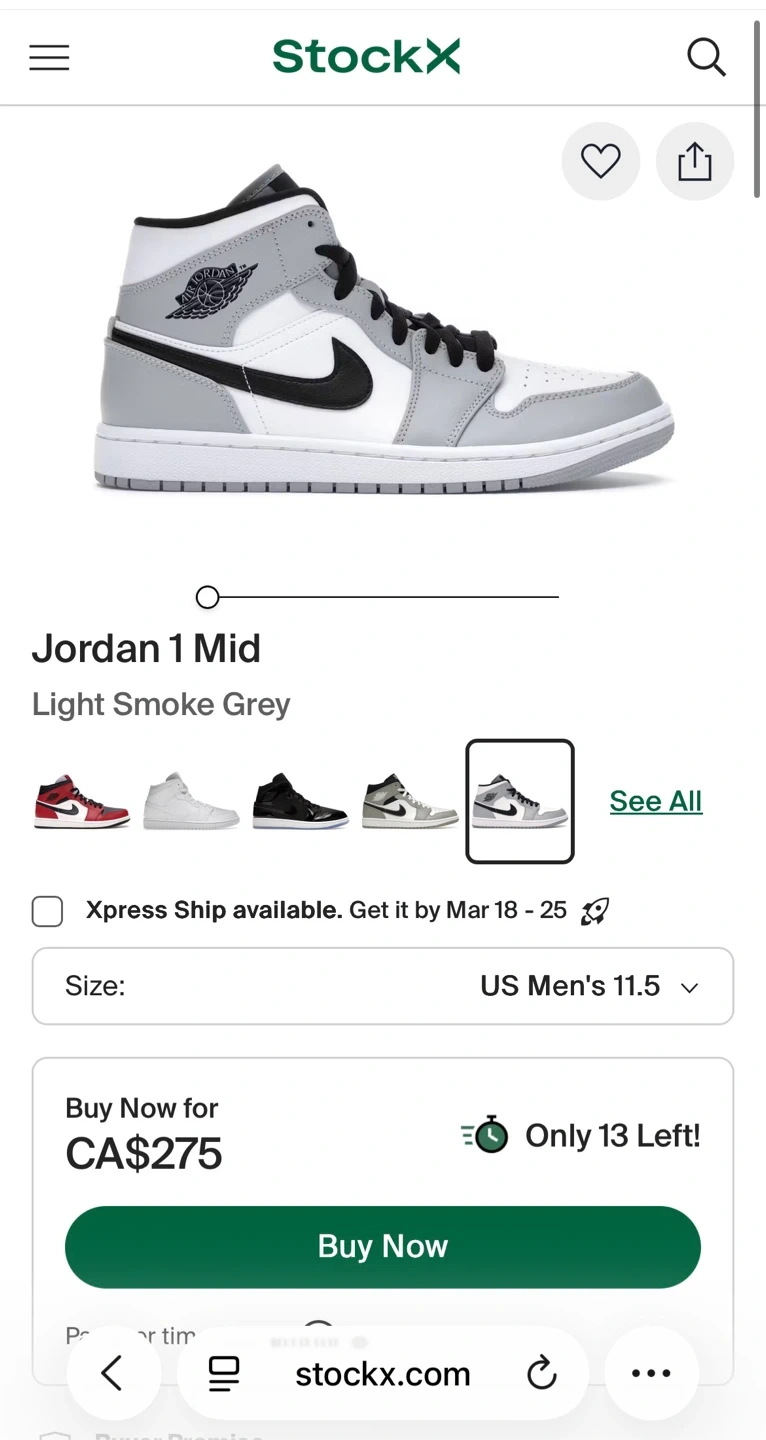Expand the Size dropdown
Screen dimensions: 766x1440
coord(383,986)
